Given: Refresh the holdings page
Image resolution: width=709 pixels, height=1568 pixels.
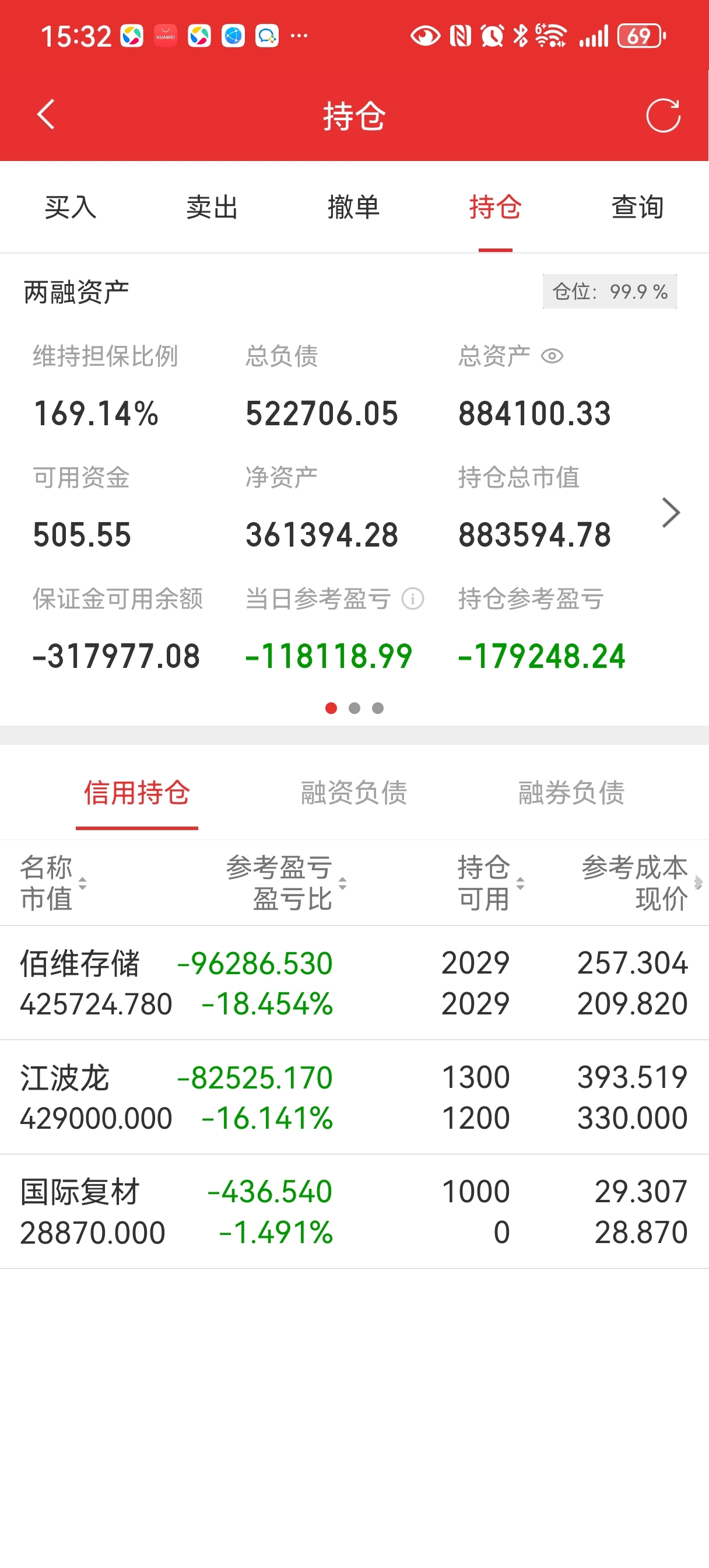Looking at the screenshot, I should click(x=663, y=115).
